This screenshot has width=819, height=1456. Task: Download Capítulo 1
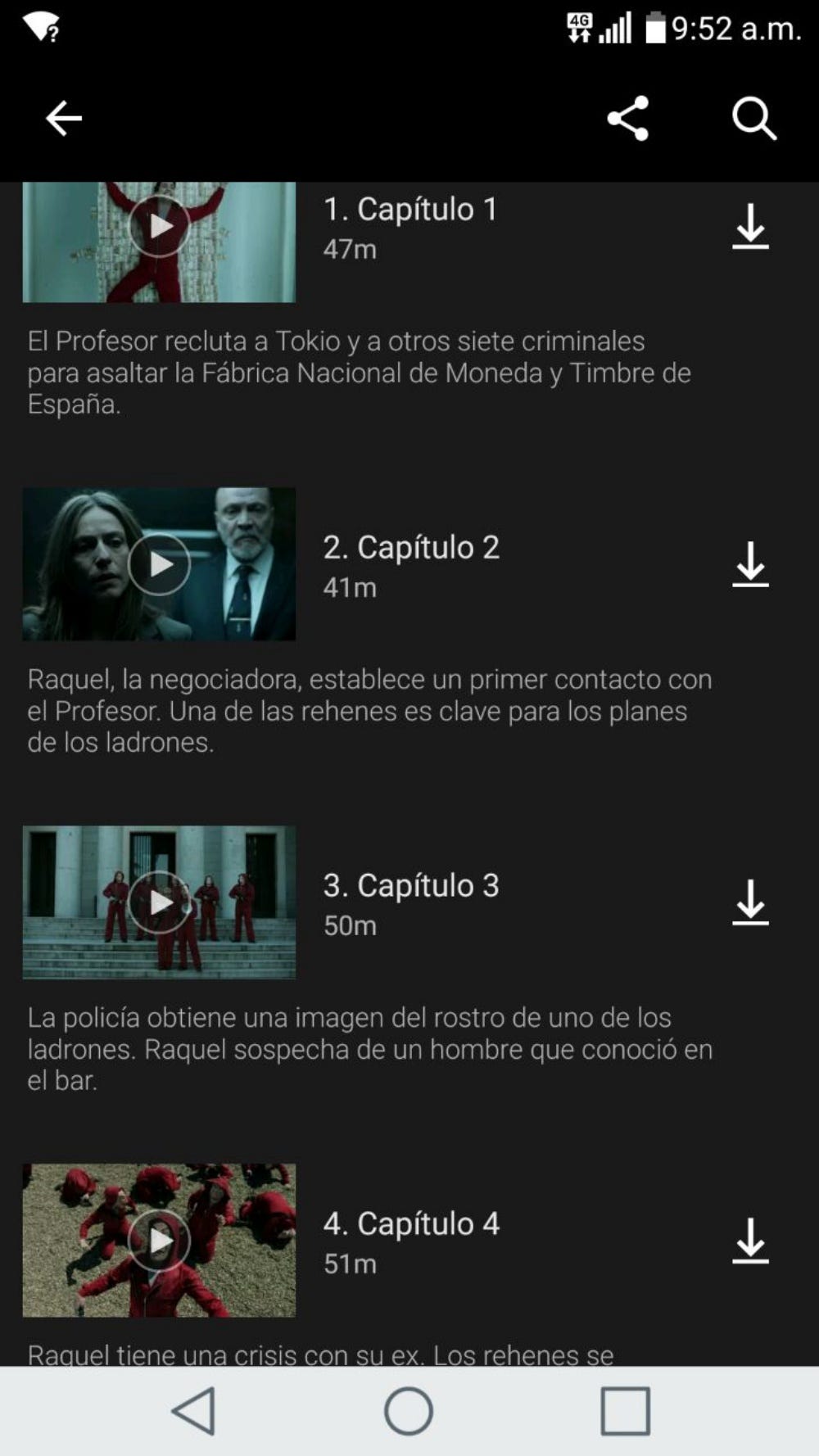coord(750,226)
